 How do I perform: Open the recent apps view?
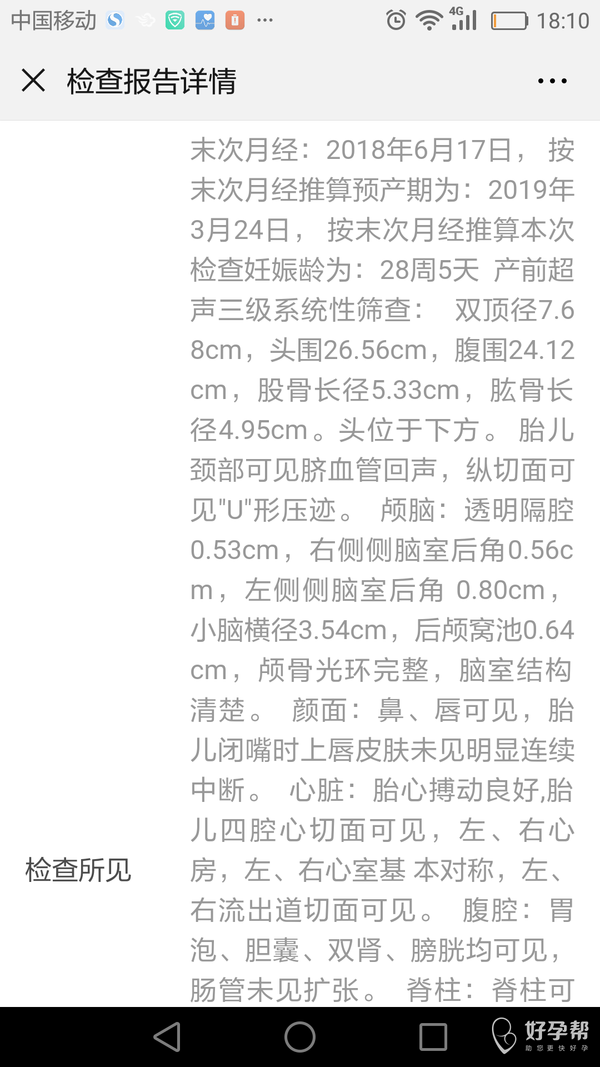tap(432, 1036)
